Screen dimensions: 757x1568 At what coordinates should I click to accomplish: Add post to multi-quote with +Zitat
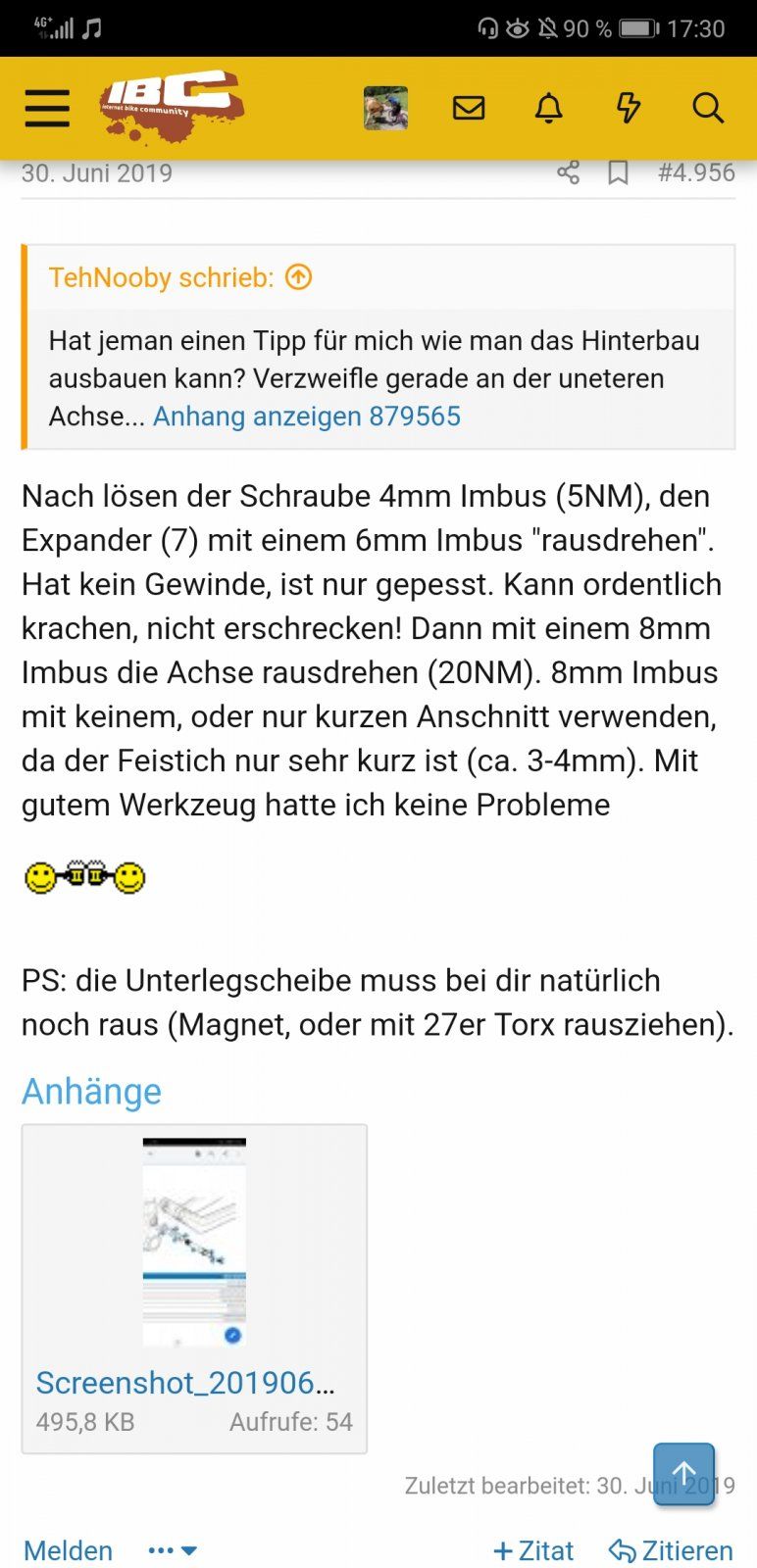(x=533, y=1550)
